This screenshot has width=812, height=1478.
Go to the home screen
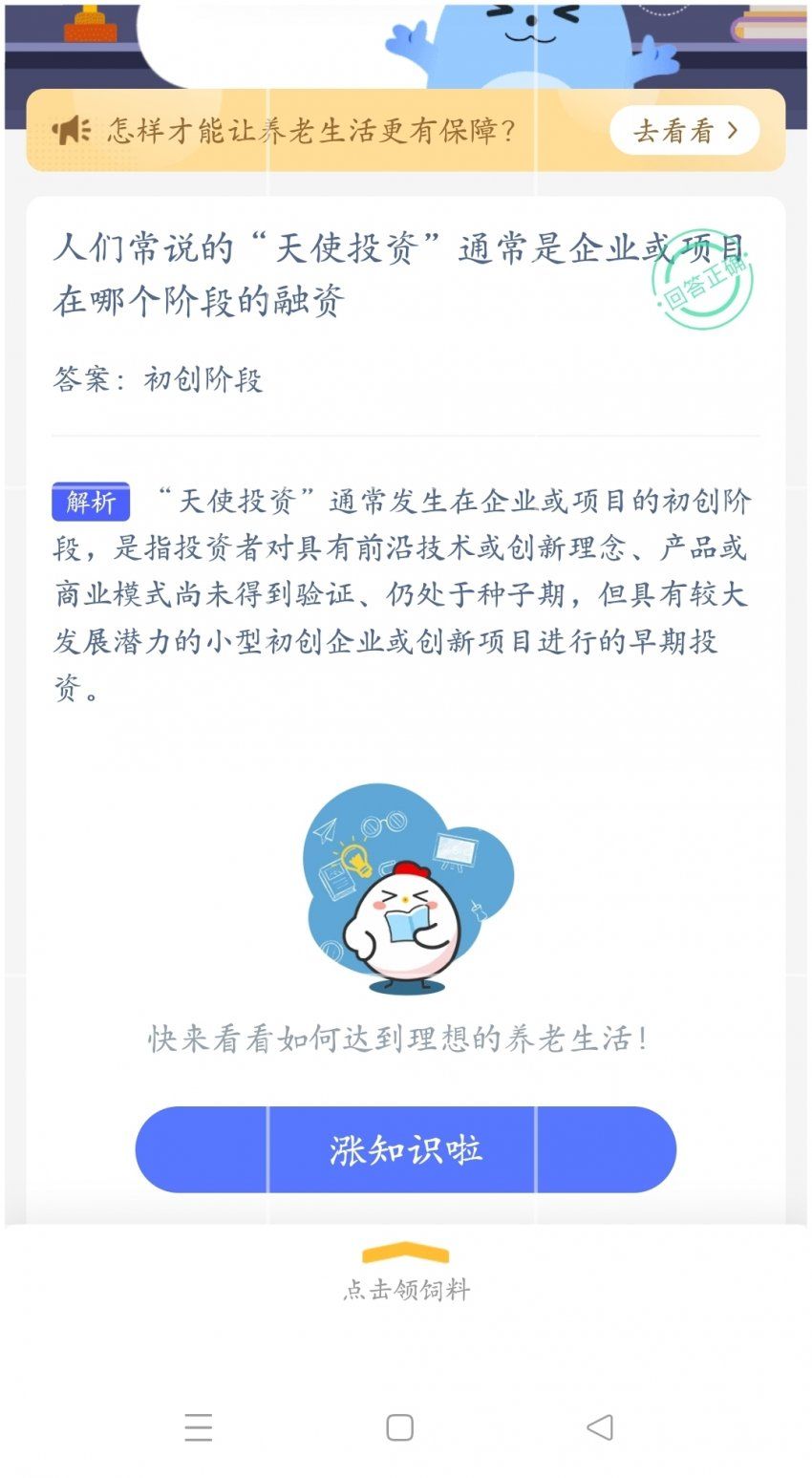[399, 1427]
